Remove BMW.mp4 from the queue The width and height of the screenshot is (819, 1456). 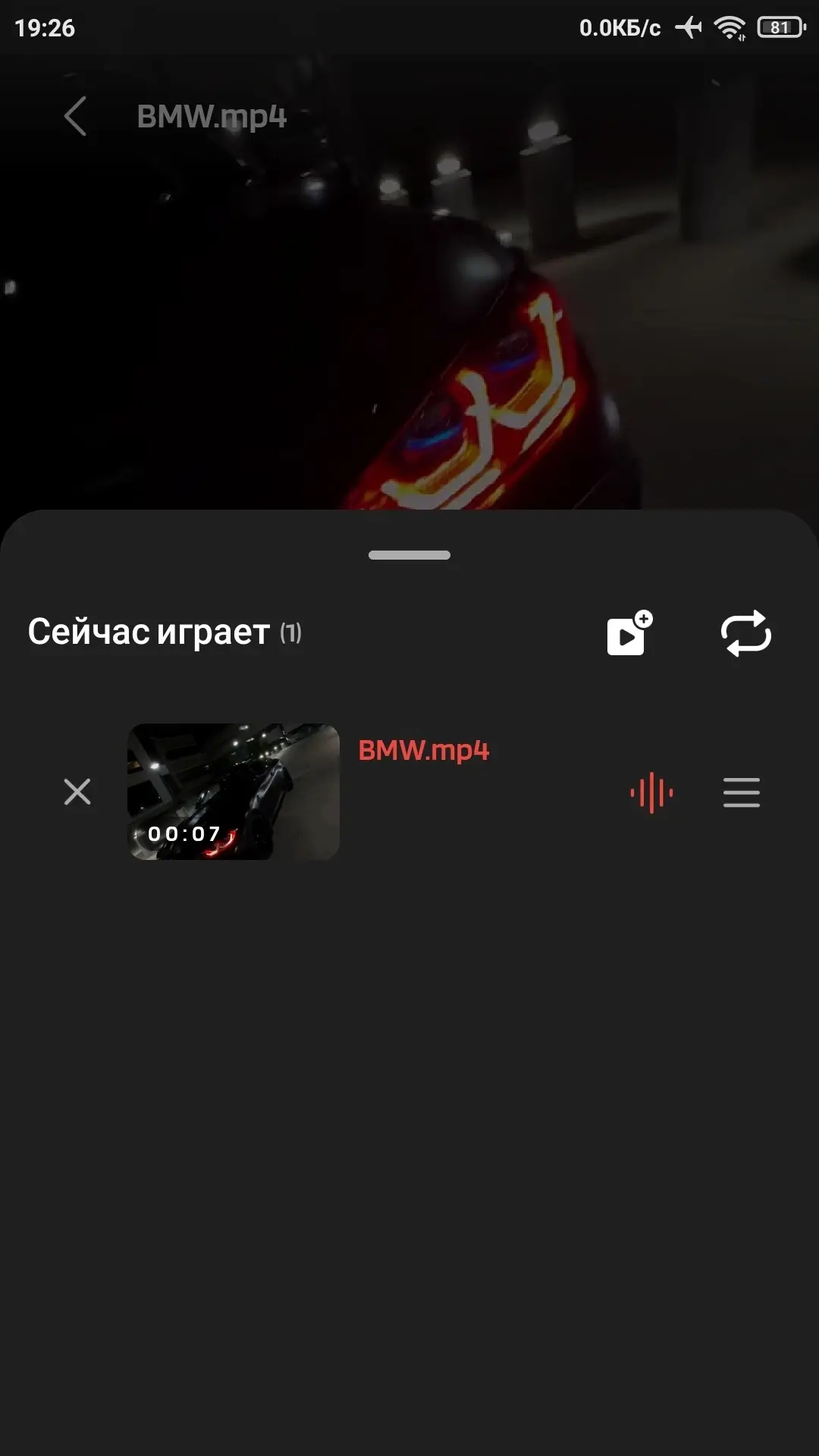click(x=77, y=792)
